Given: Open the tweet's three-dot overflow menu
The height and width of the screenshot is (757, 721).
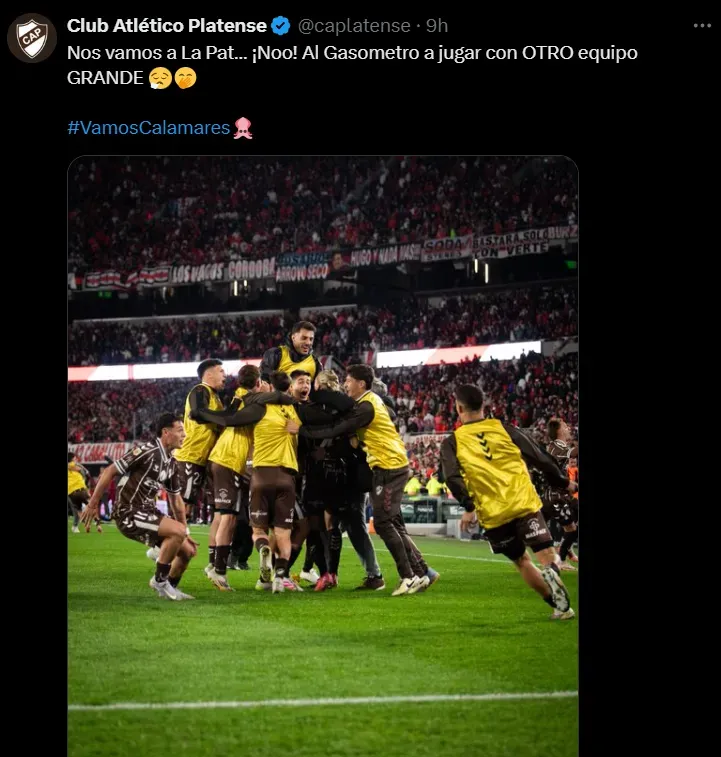Looking at the screenshot, I should [702, 25].
